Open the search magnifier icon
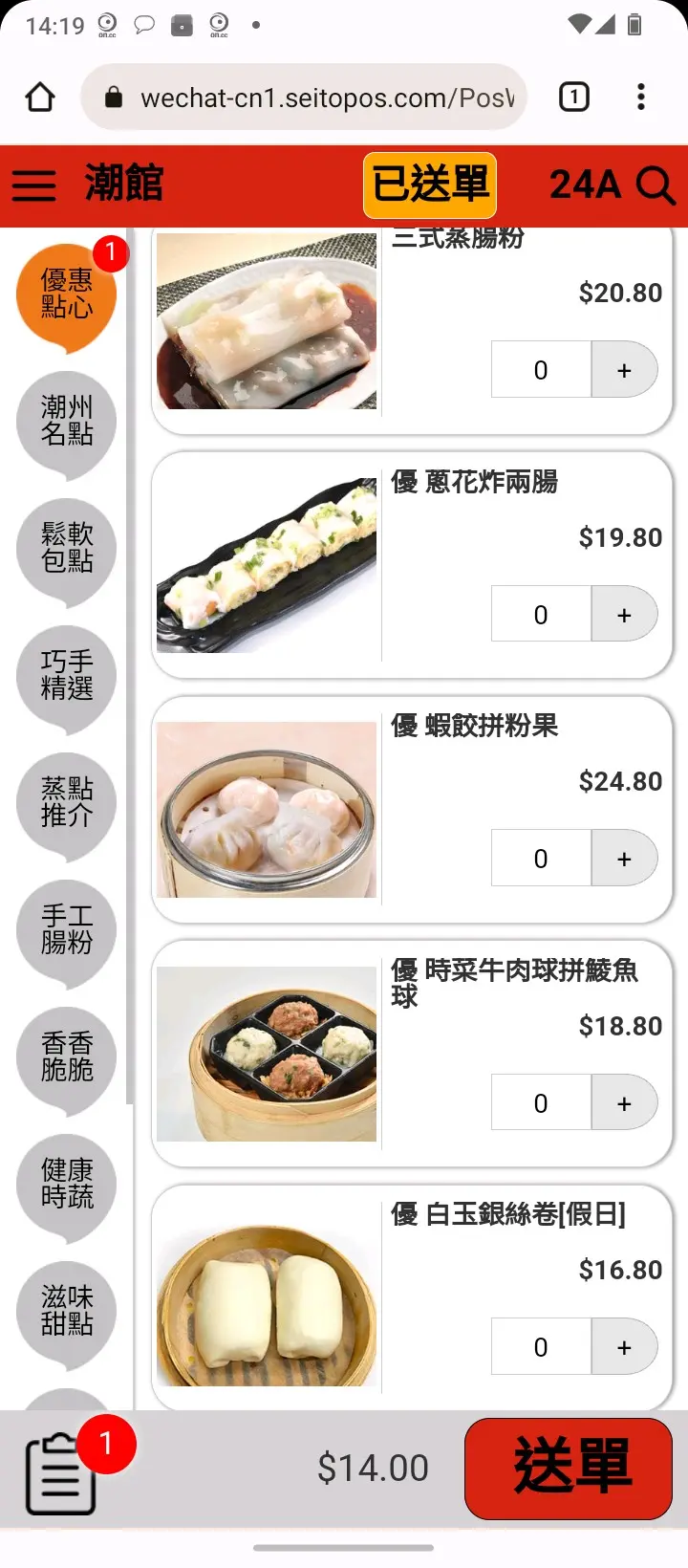The height and width of the screenshot is (1568, 688). 656,185
